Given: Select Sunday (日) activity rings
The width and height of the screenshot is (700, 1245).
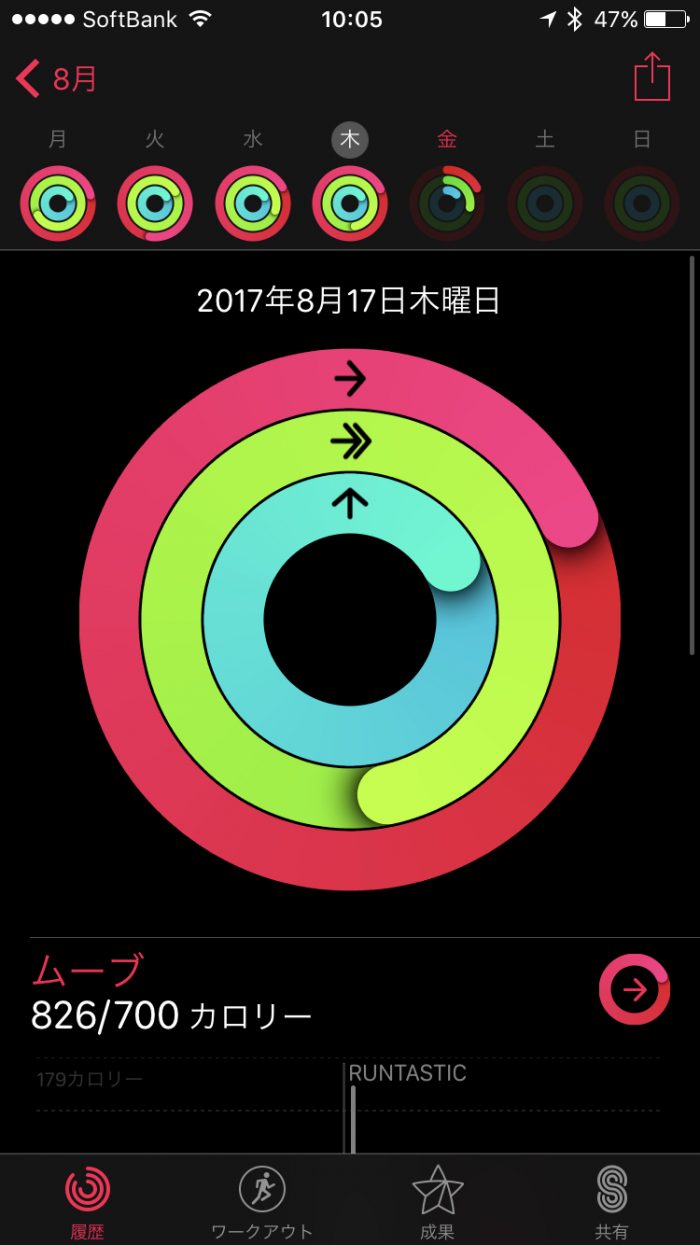Looking at the screenshot, I should click(x=642, y=203).
